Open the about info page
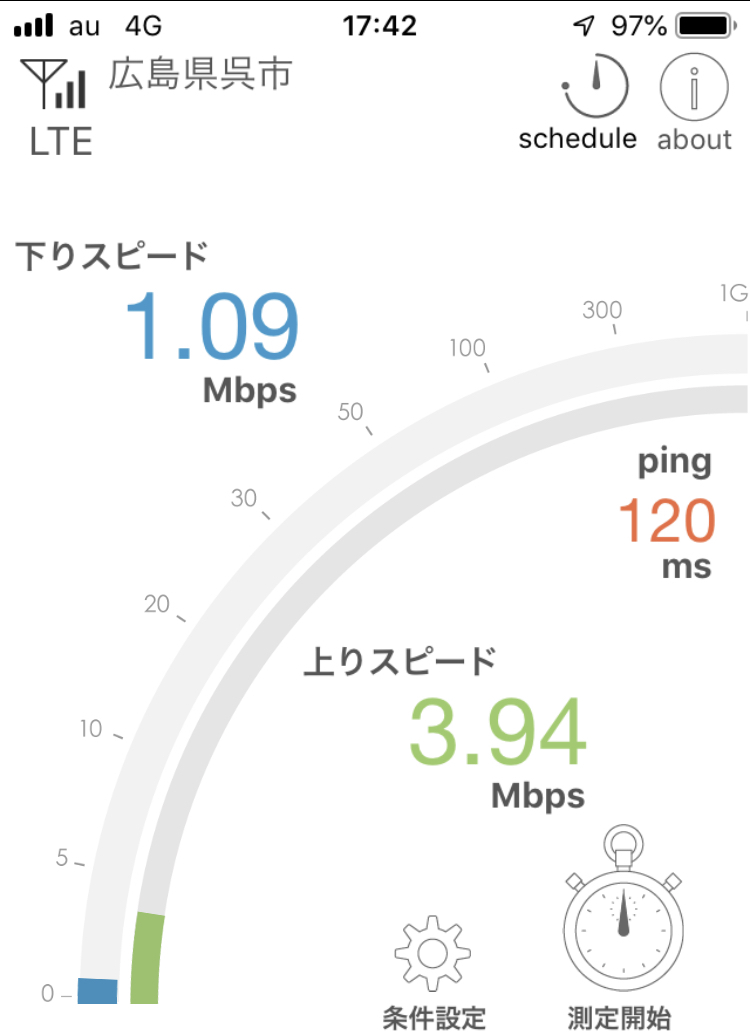 click(694, 98)
